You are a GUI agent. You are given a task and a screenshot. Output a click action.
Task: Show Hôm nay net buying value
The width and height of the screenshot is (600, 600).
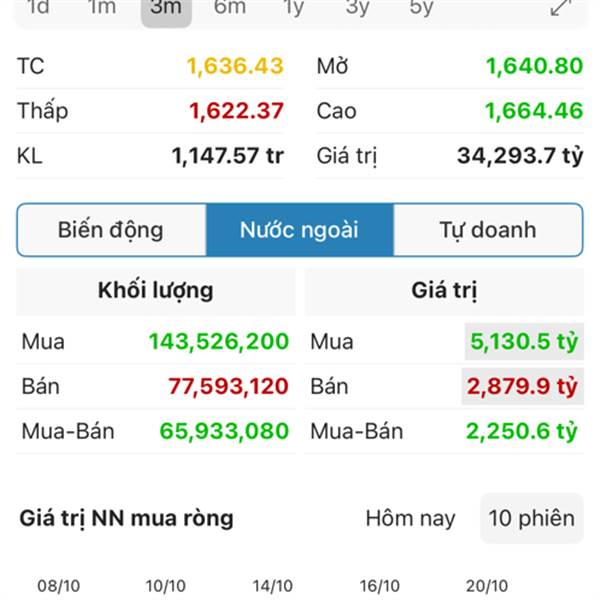tap(410, 518)
